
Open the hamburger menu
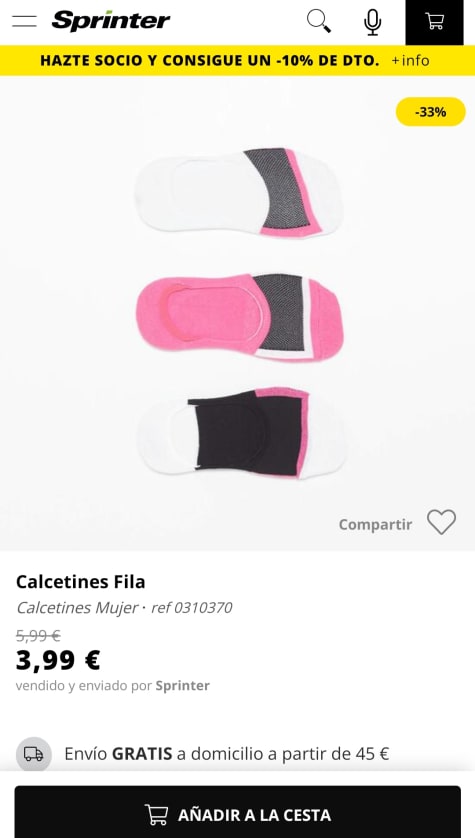click(x=25, y=21)
